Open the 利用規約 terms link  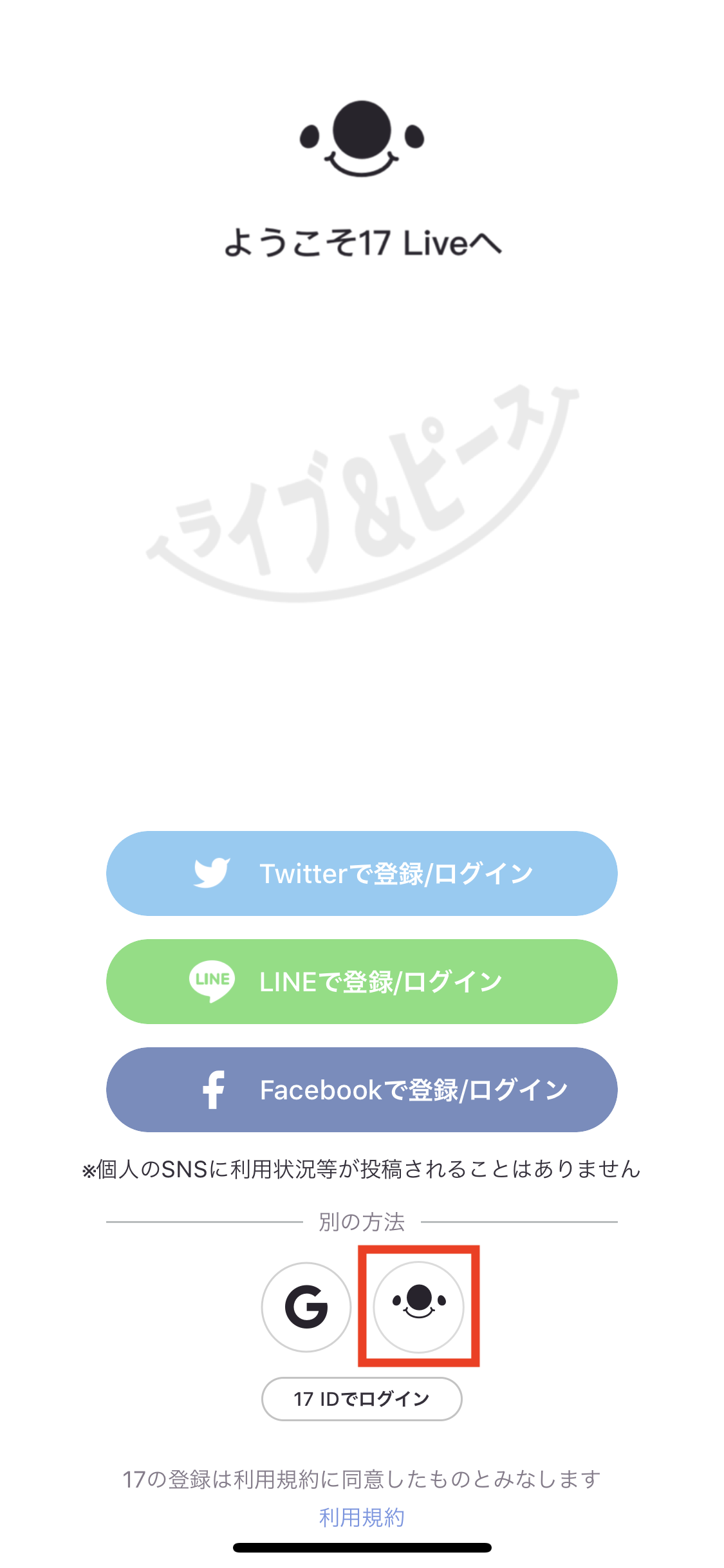pyautogui.click(x=362, y=1517)
